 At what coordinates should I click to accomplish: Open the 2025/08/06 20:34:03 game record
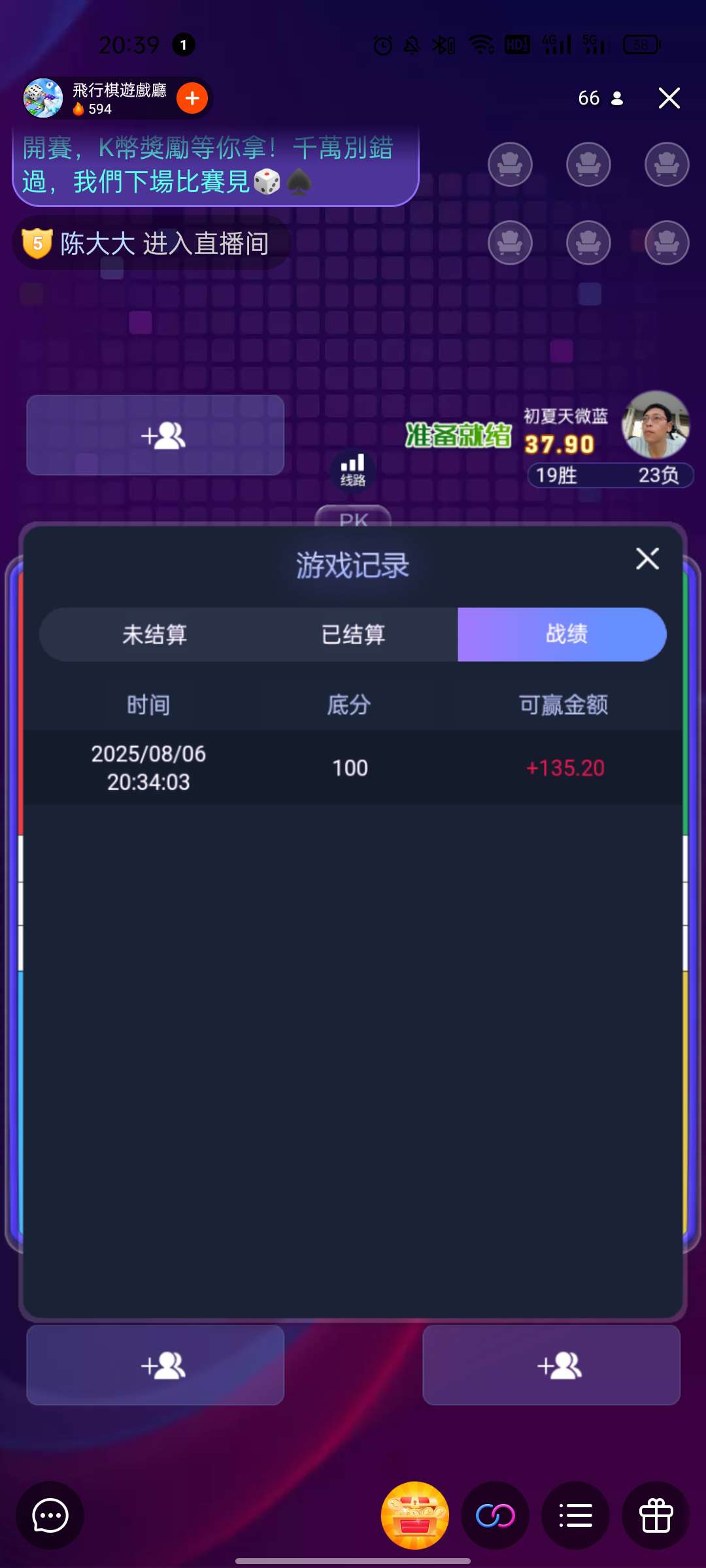(353, 768)
